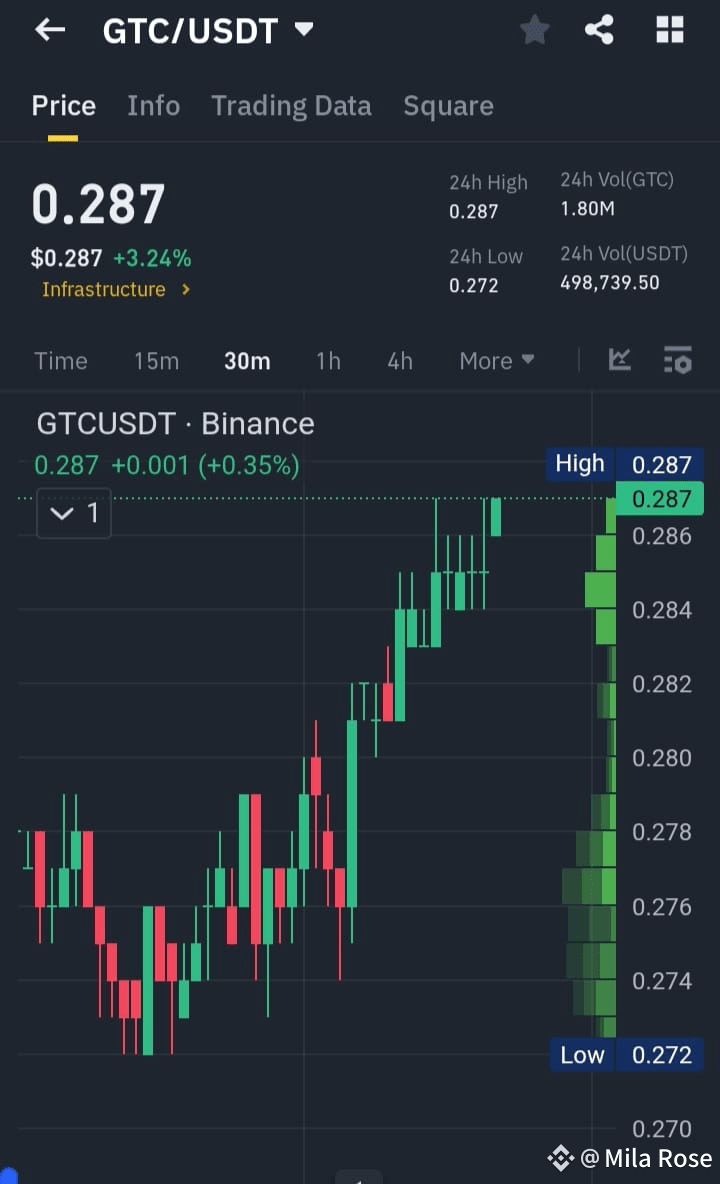Open the share icon in the top bar
The image size is (720, 1184).
click(x=599, y=29)
